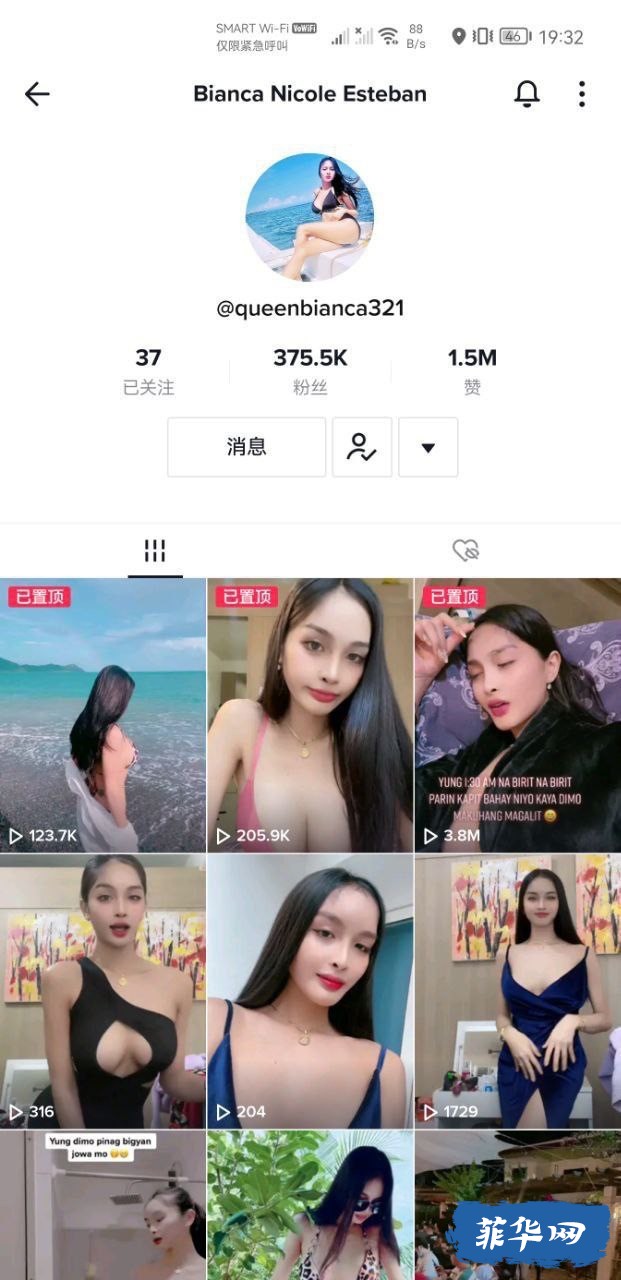Open the video with 204 views
Viewport: 621px width, 1280px height.
310,990
